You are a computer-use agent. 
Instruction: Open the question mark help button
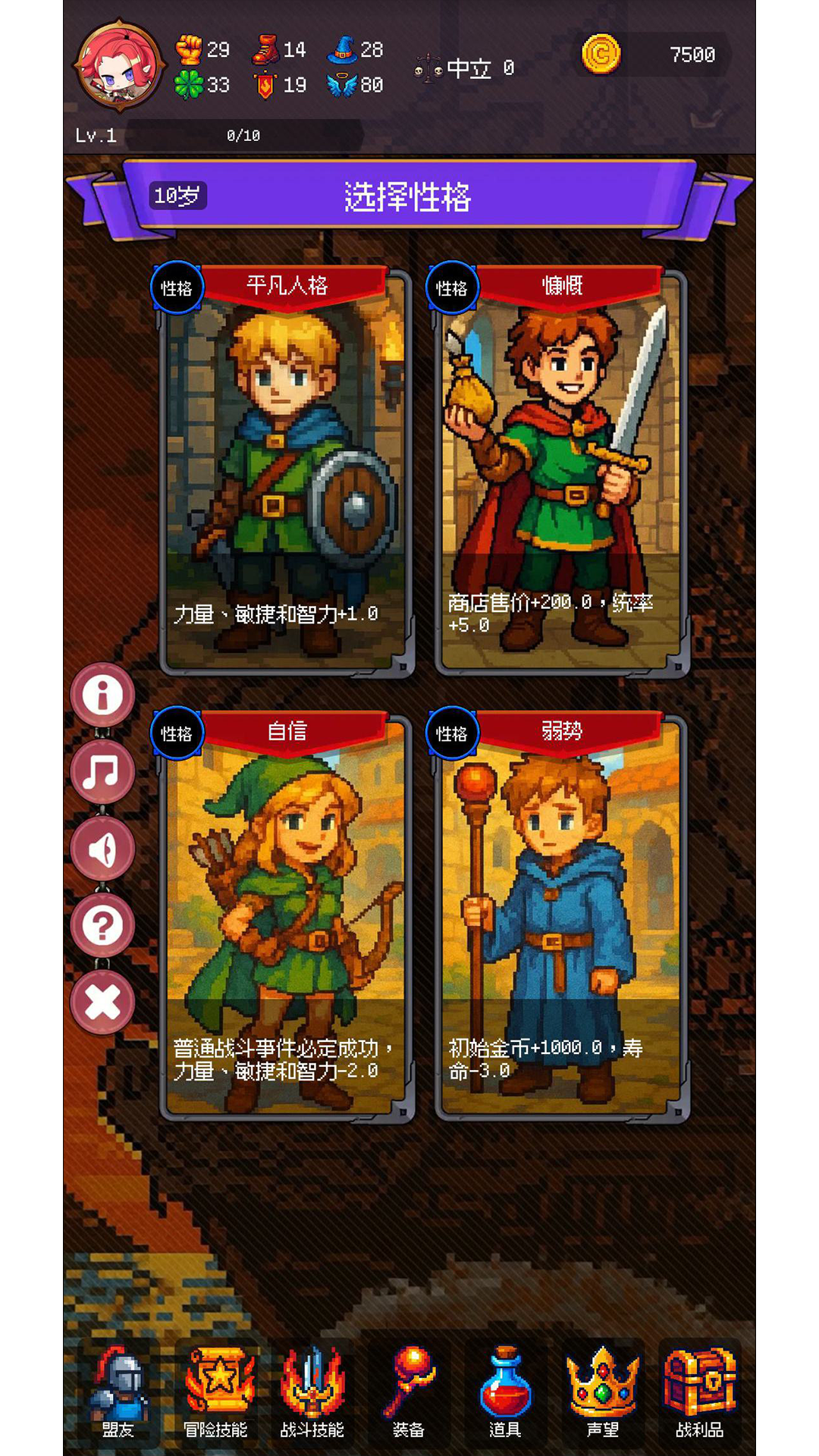[102, 925]
